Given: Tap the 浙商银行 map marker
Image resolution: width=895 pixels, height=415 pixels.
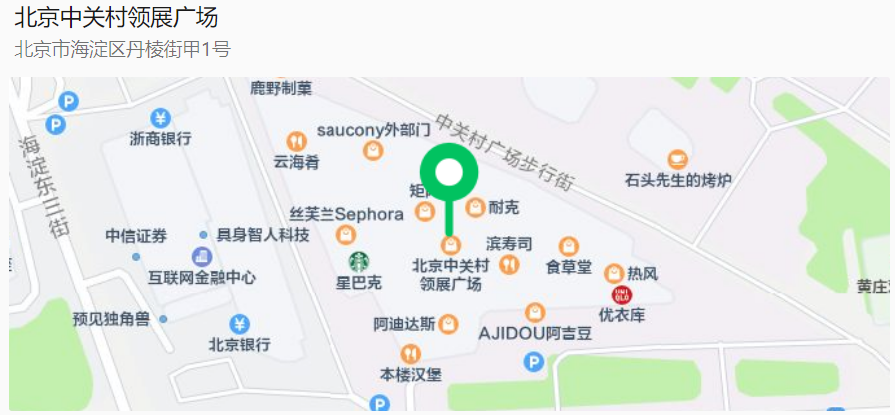Looking at the screenshot, I should 160,118.
